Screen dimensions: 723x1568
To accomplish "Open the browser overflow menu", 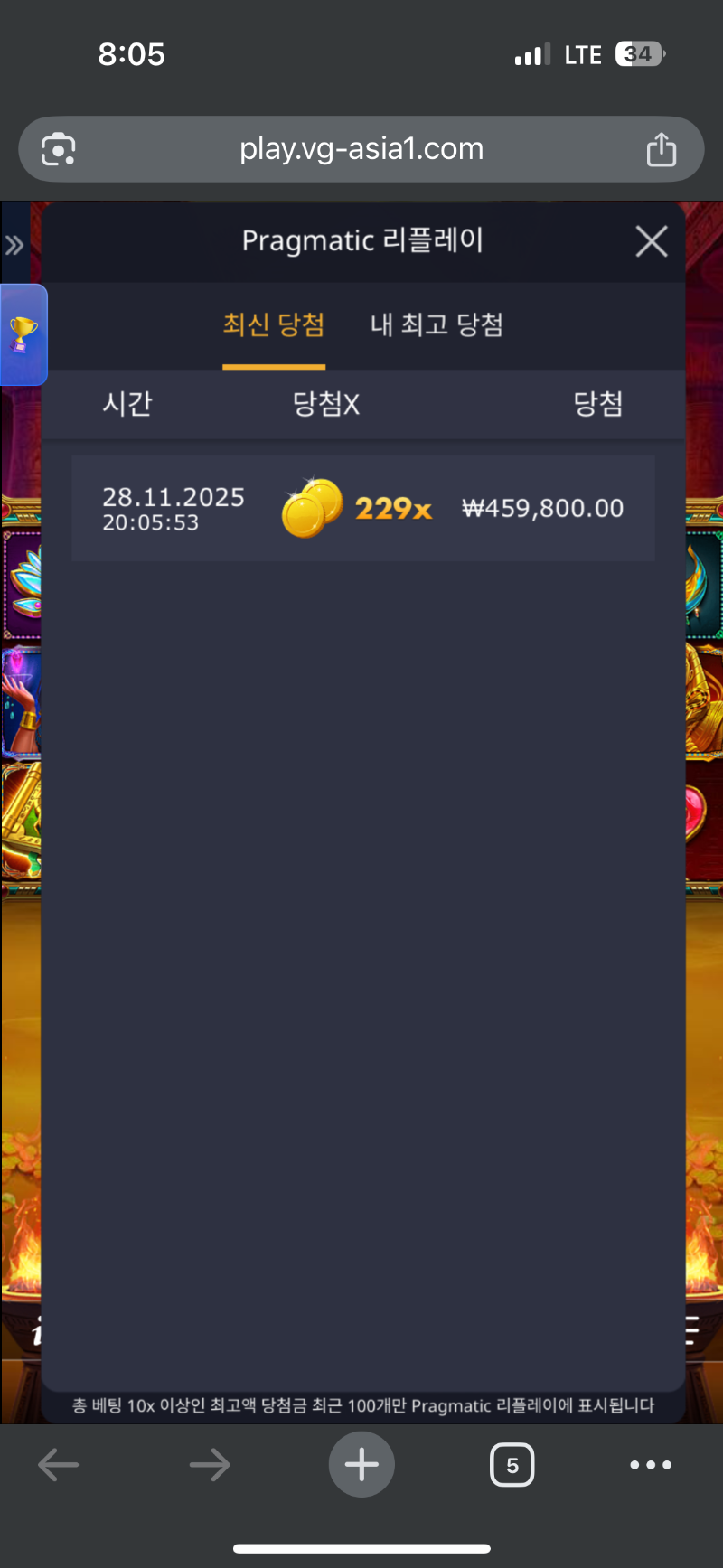I will coord(651,1465).
